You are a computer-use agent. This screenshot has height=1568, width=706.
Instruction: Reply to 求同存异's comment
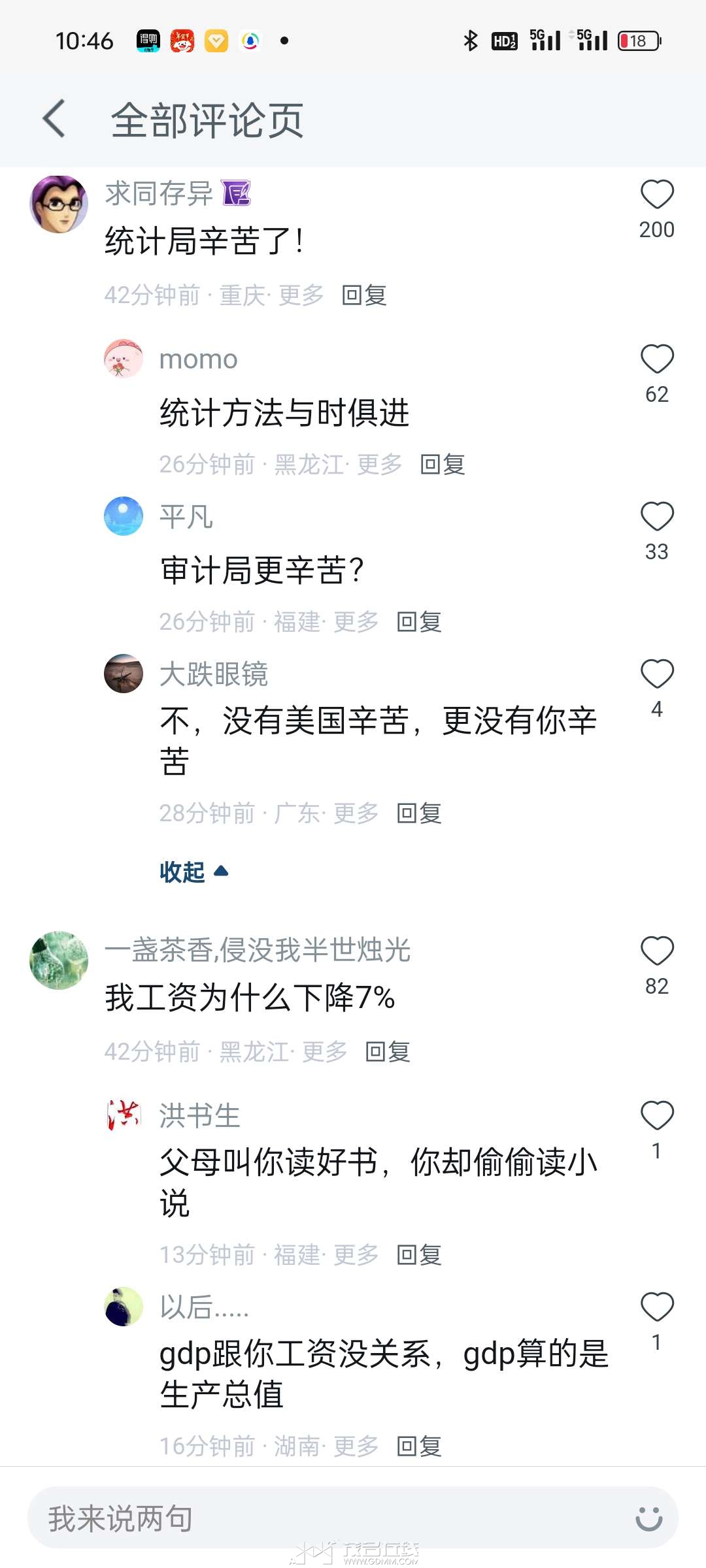364,295
